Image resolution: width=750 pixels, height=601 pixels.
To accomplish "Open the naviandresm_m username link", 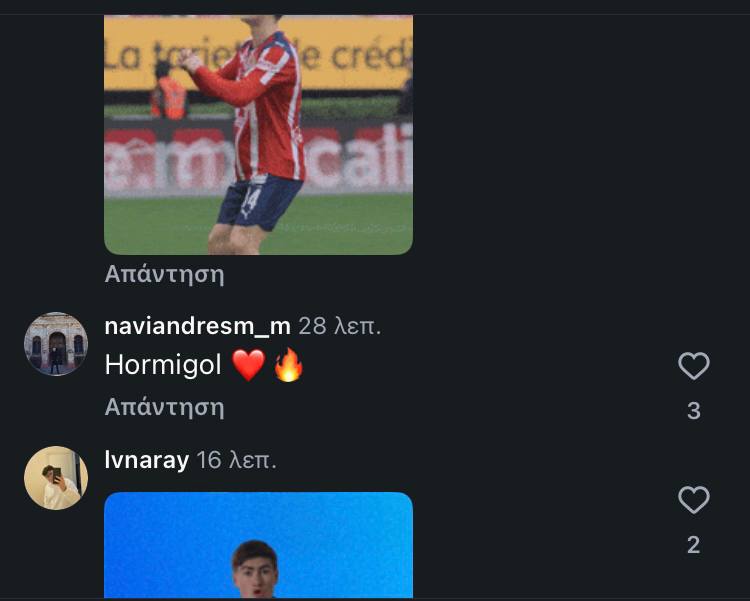I will (197, 326).
